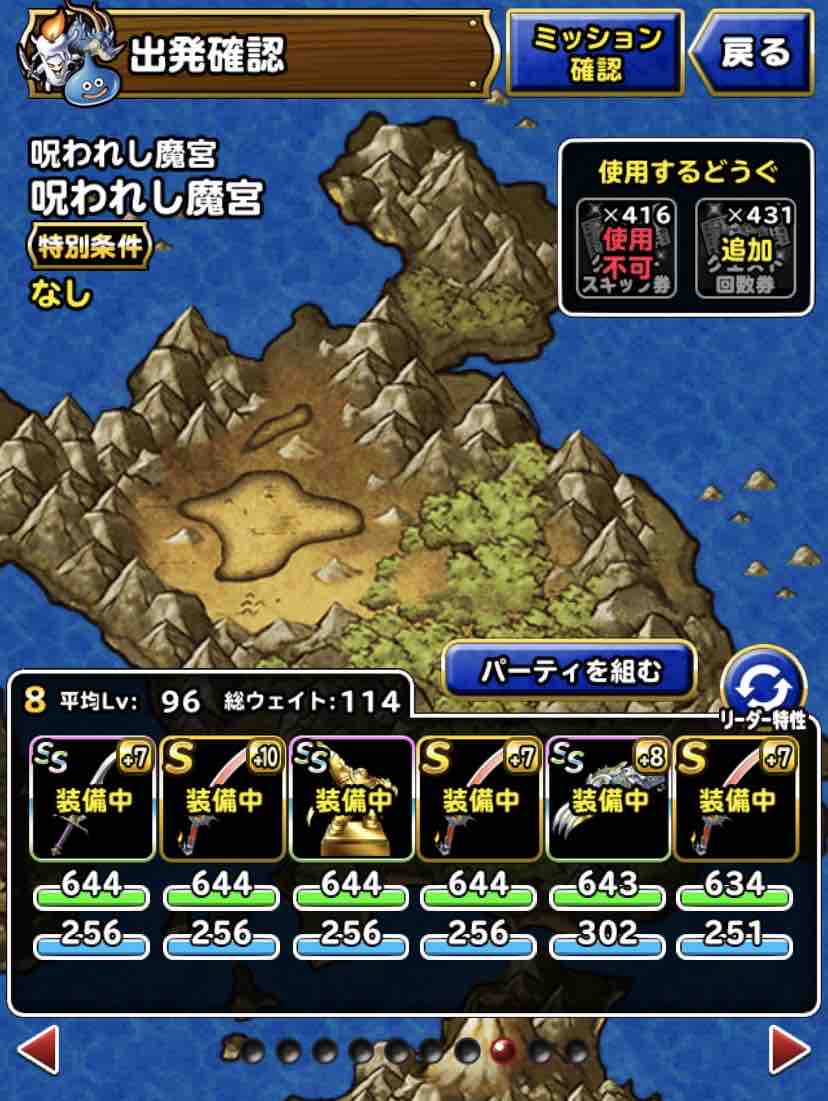Open パーティを組む party setup
The image size is (828, 1101).
point(569,670)
